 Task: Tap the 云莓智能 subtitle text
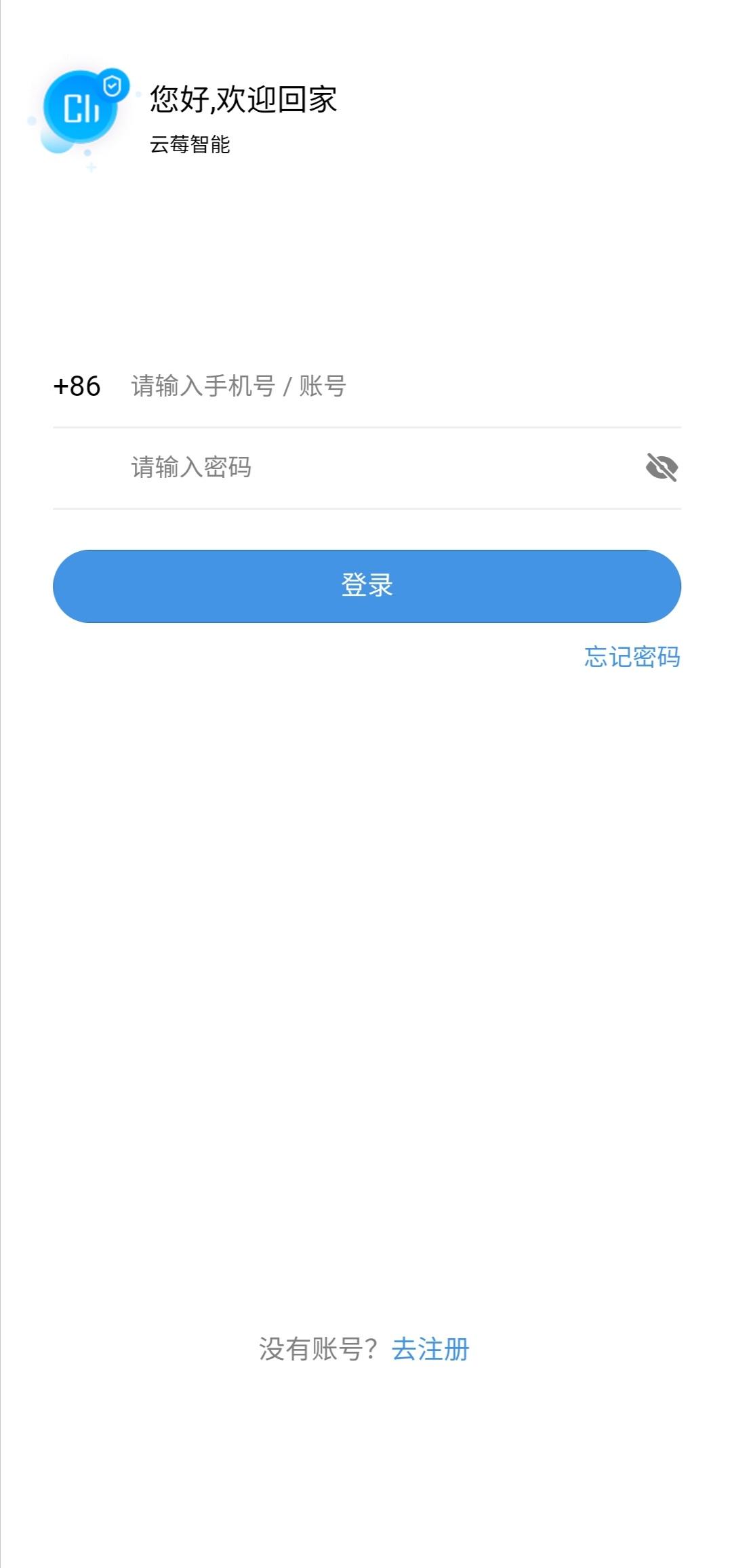pos(192,144)
